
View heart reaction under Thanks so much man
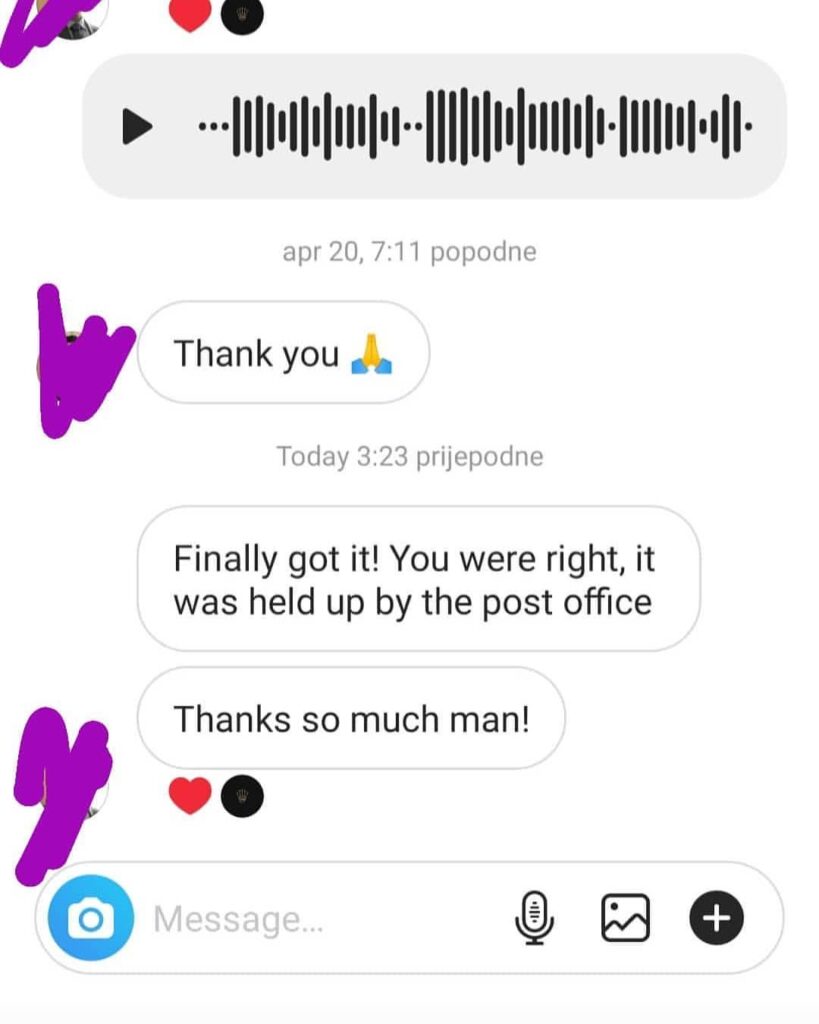point(190,796)
